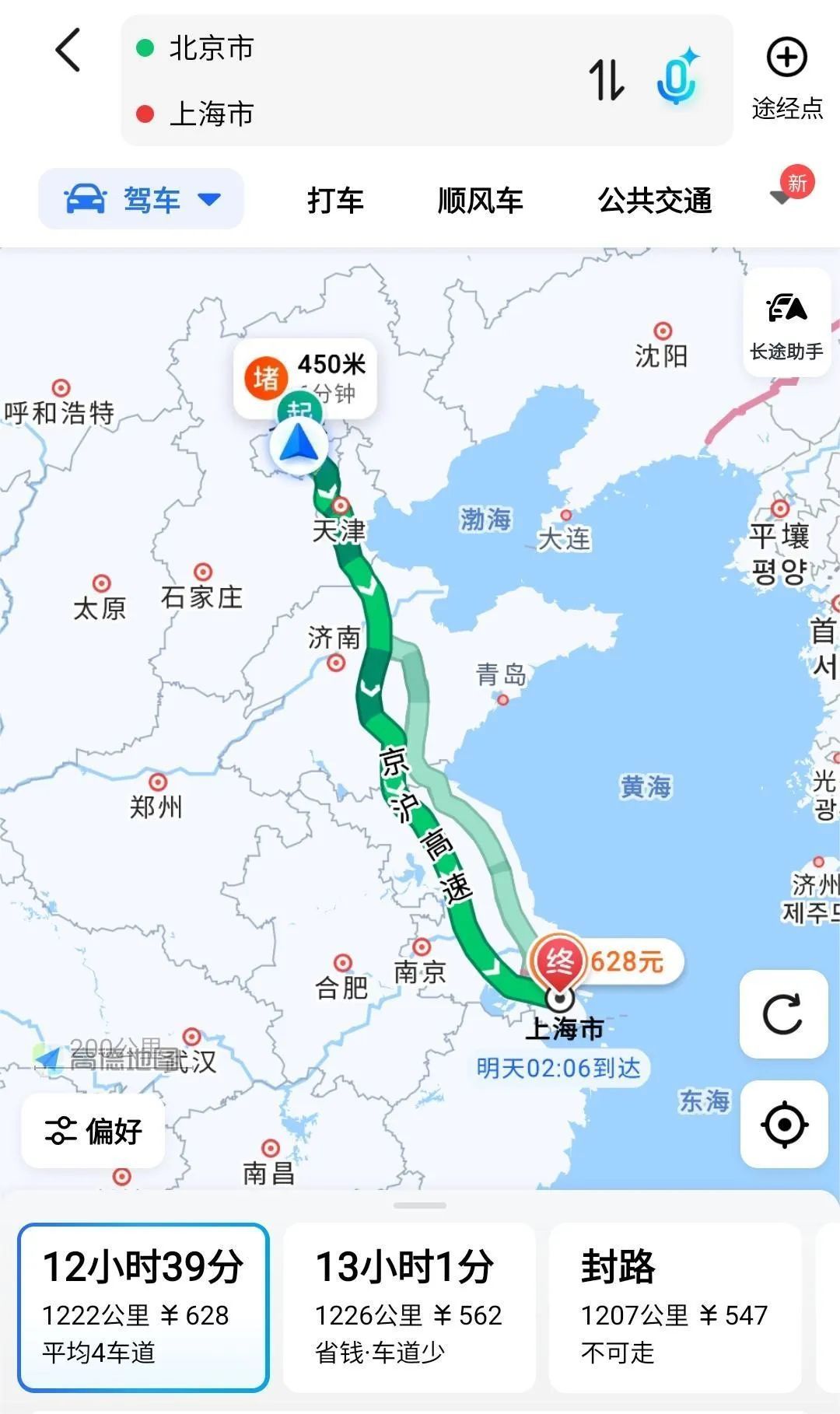The height and width of the screenshot is (1414, 840).
Task: Open the 公共交通 transit tab
Action: 657,200
